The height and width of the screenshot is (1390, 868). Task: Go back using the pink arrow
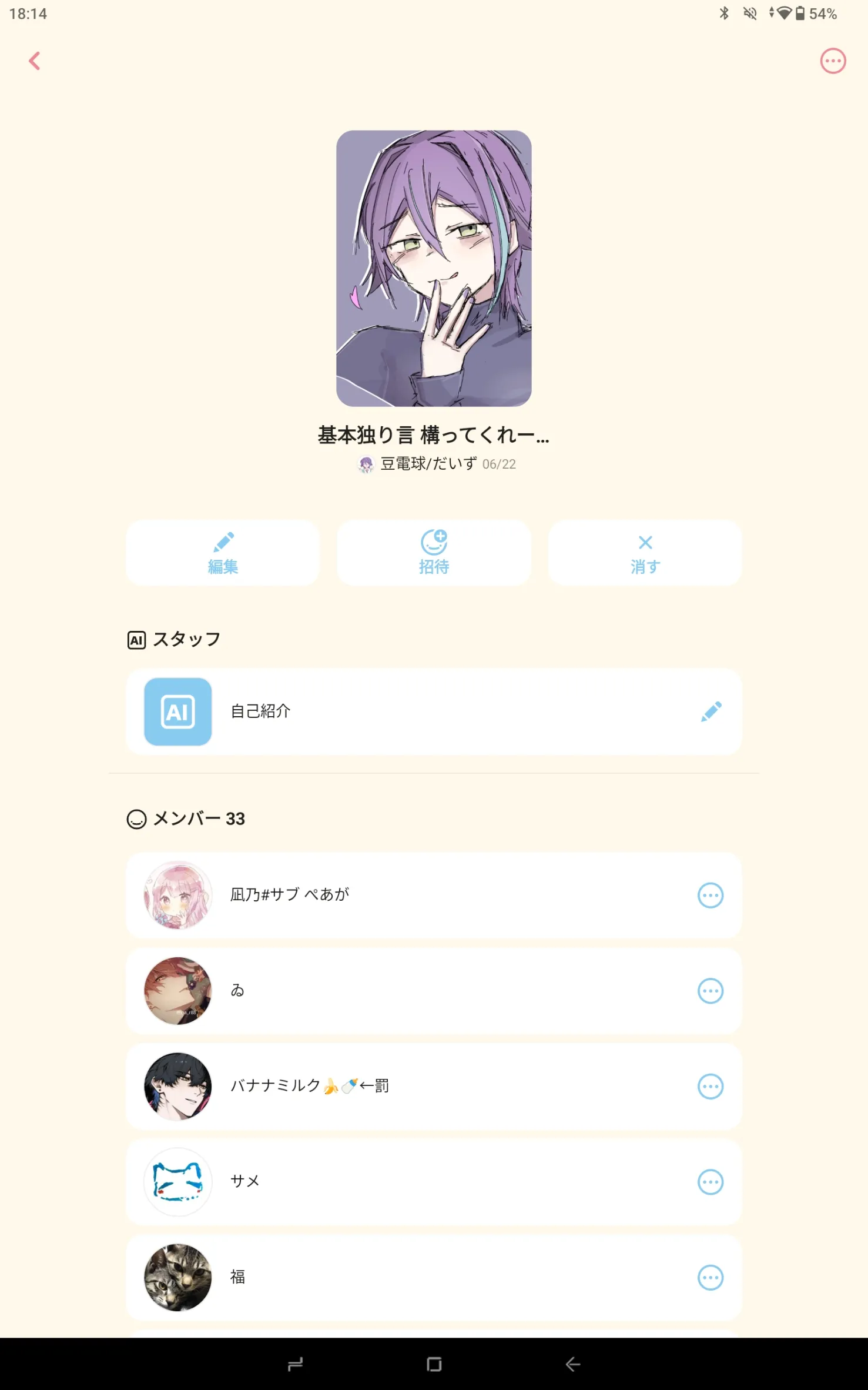pyautogui.click(x=35, y=61)
